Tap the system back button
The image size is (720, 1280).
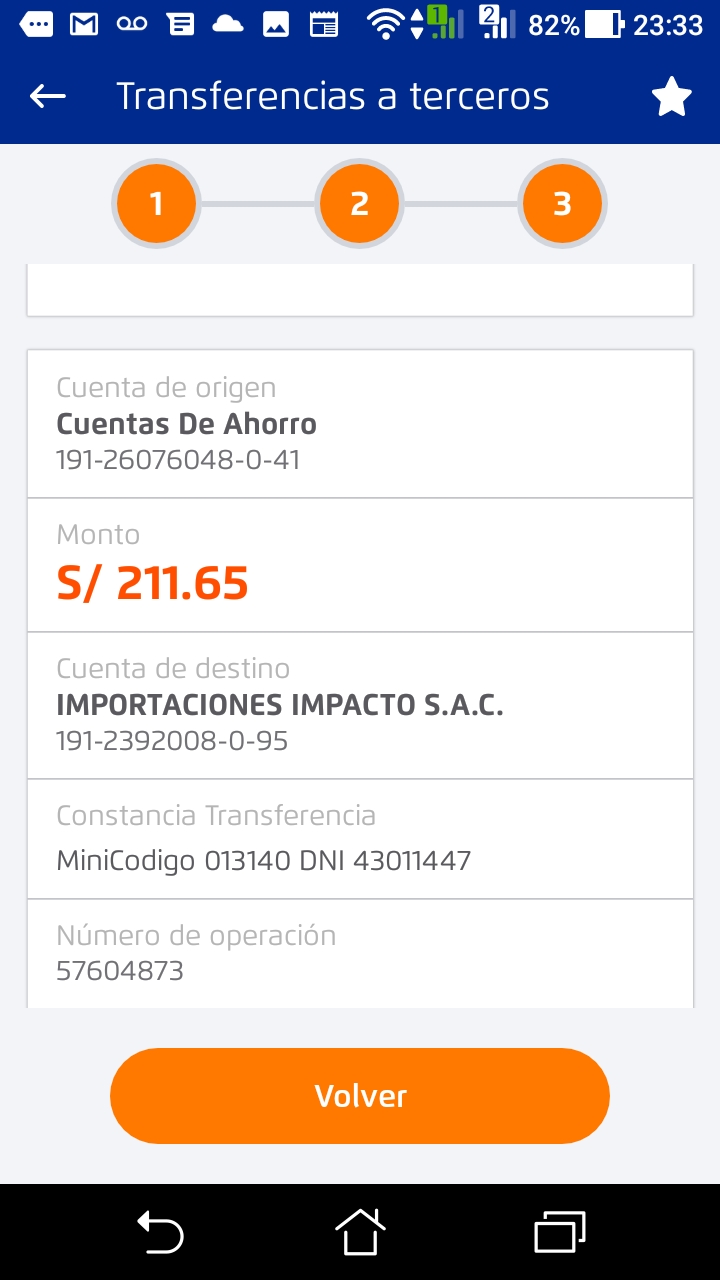tap(160, 1231)
